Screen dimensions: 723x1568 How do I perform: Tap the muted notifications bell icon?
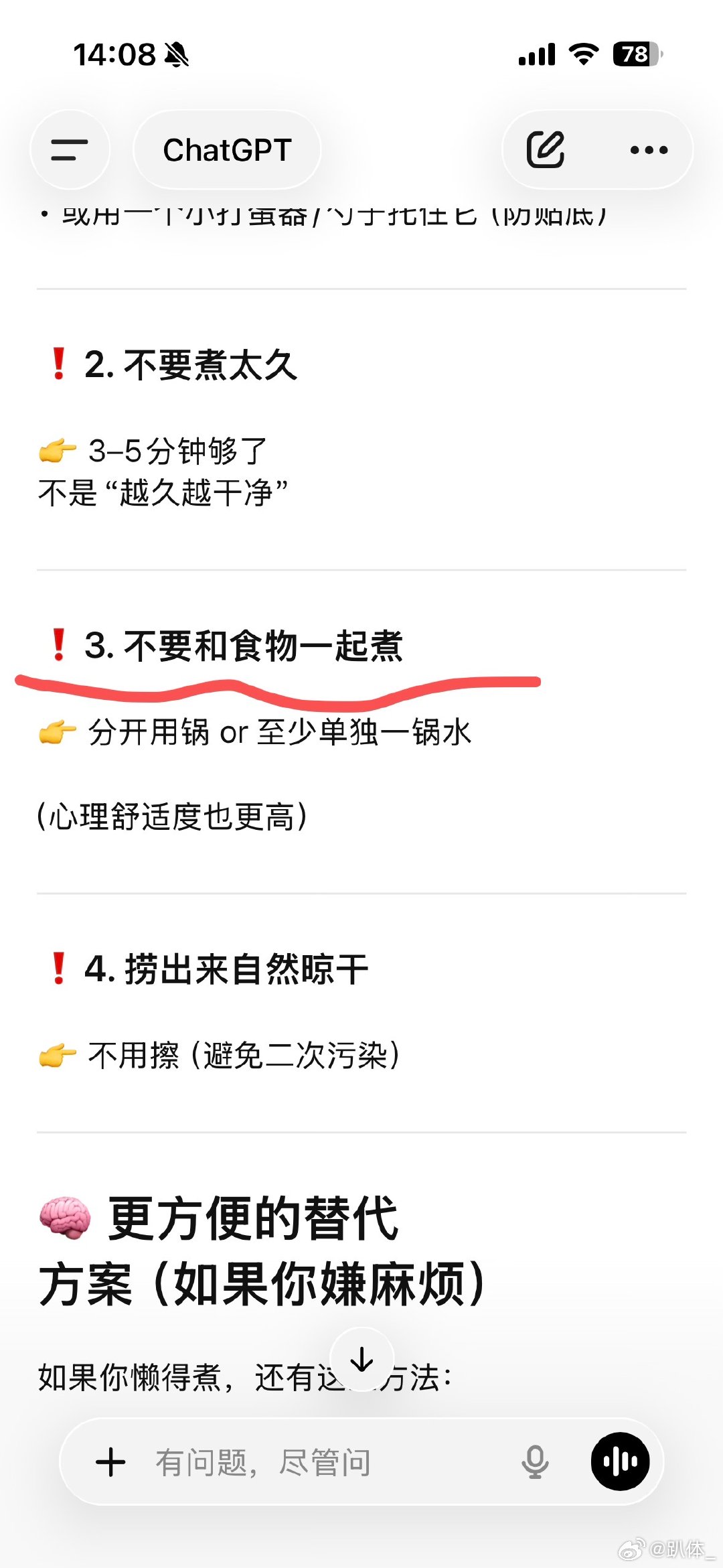[x=177, y=56]
